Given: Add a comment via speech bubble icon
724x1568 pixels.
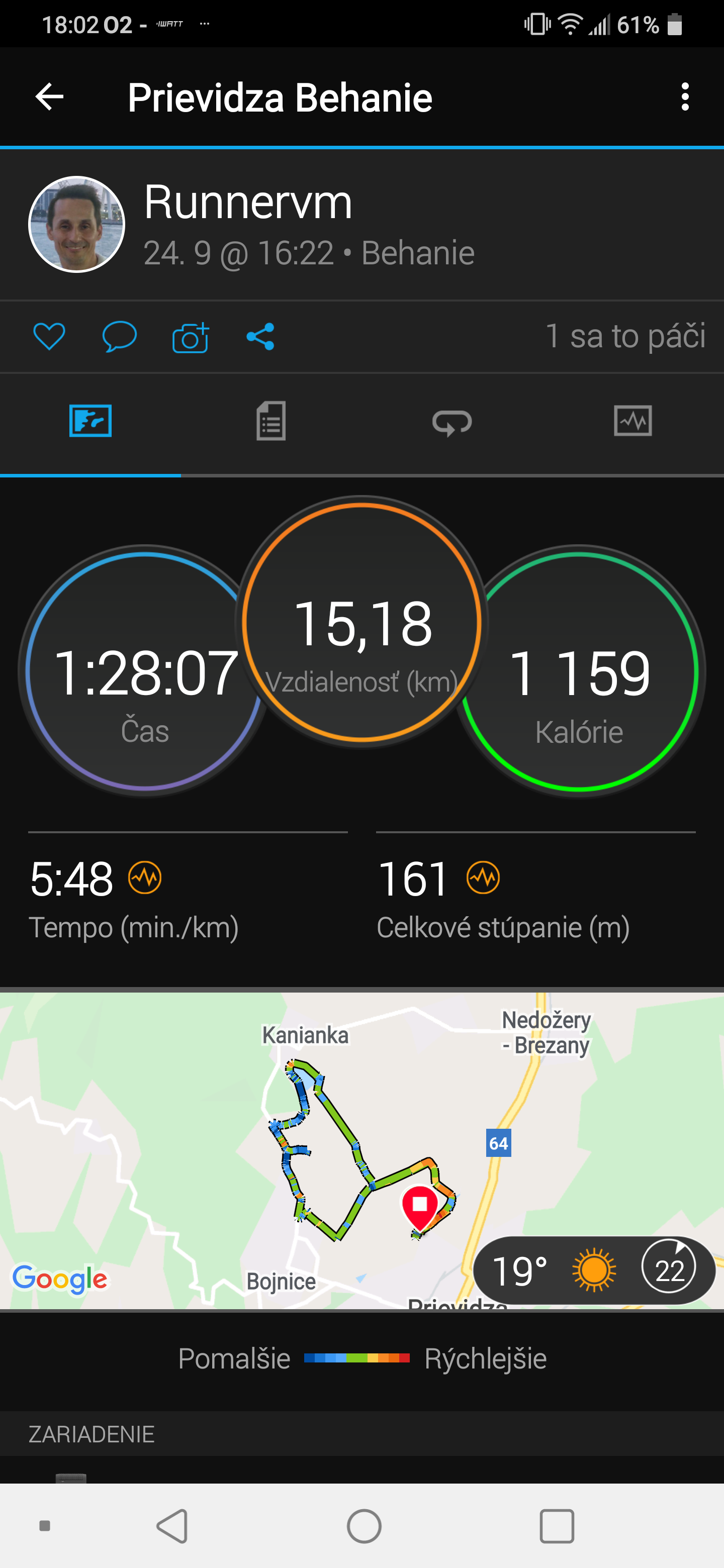Looking at the screenshot, I should (119, 337).
